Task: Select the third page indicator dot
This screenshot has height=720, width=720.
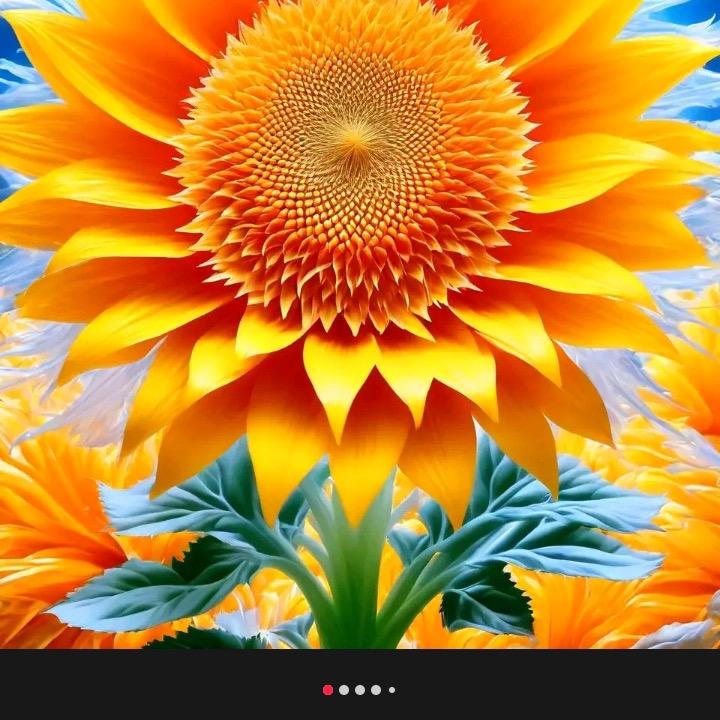Action: click(360, 690)
